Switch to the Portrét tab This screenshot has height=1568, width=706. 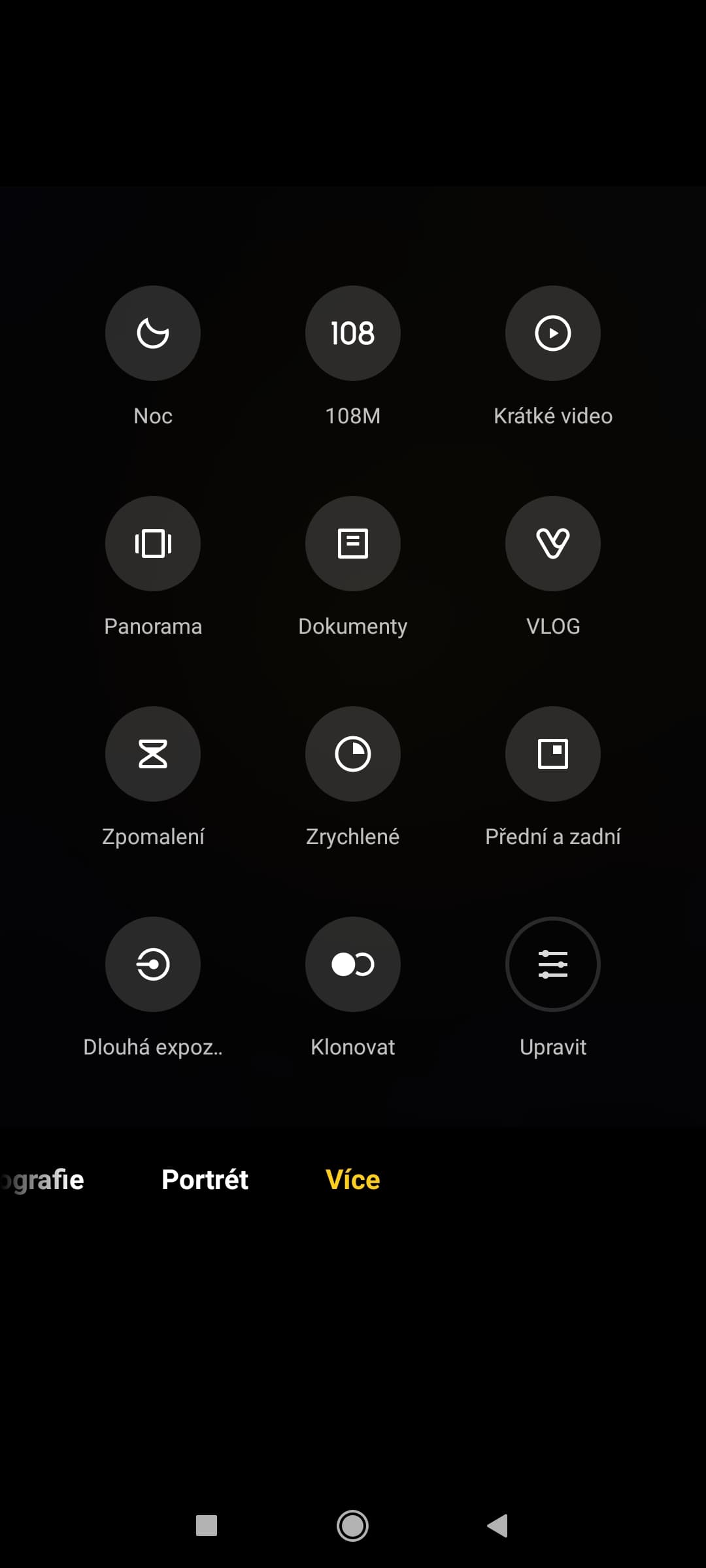coord(205,1179)
